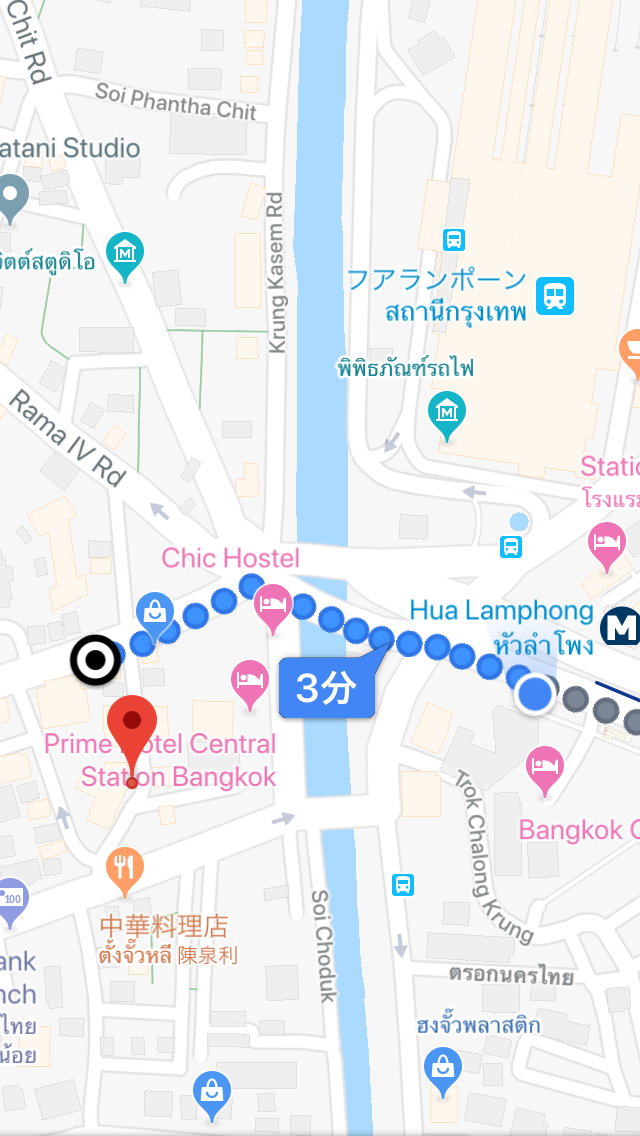The width and height of the screenshot is (640, 1136).
Task: Tap the black circle destination marker
Action: [94, 660]
